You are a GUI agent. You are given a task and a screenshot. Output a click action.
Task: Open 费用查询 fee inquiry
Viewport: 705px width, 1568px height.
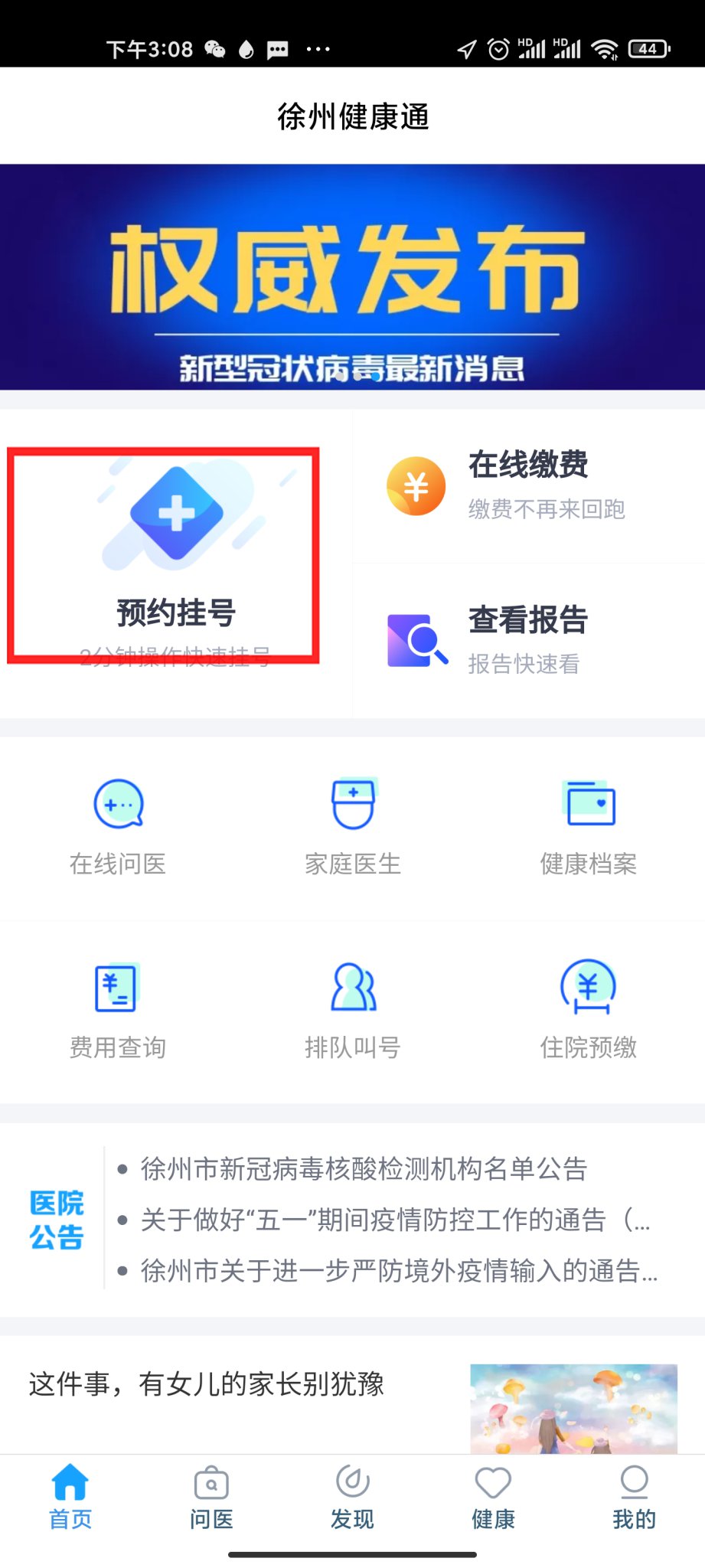pyautogui.click(x=118, y=1011)
